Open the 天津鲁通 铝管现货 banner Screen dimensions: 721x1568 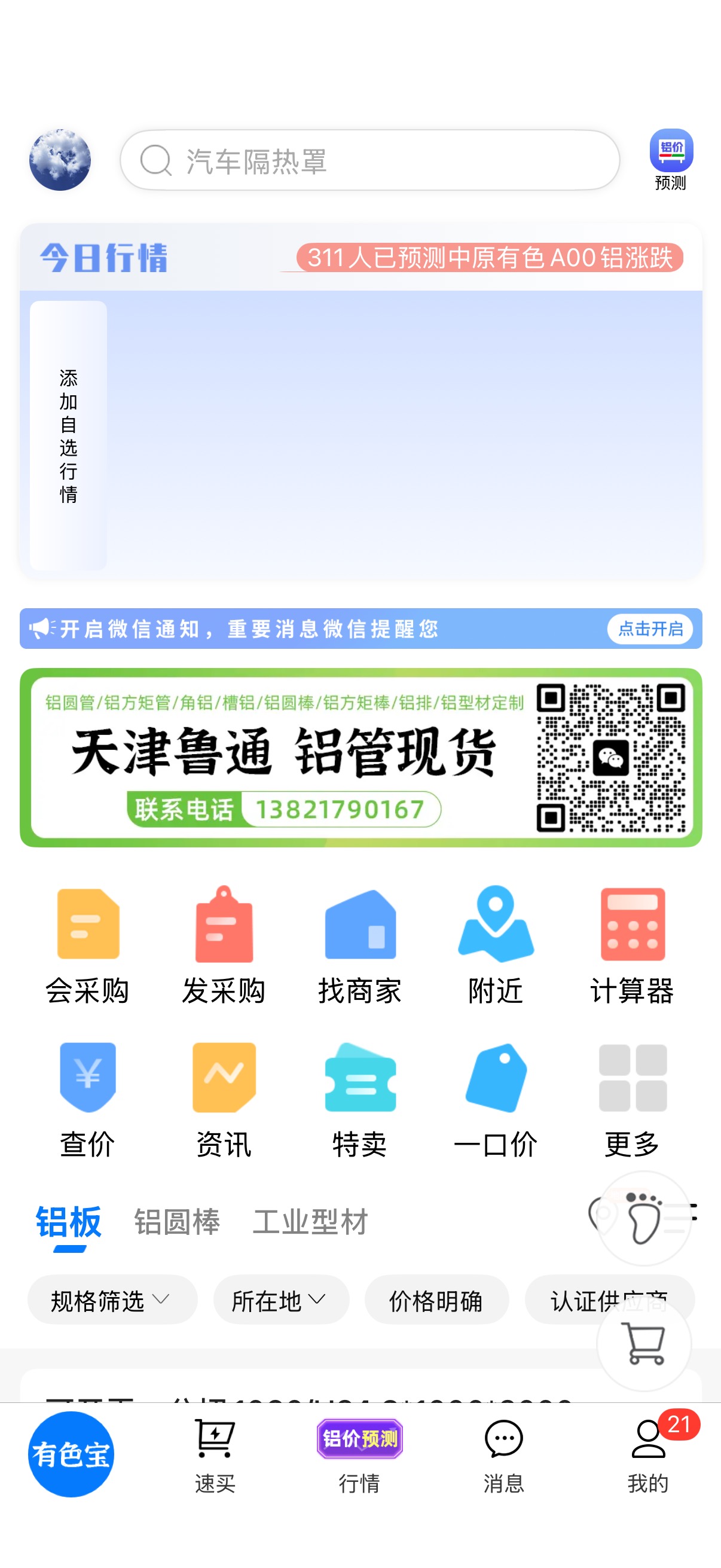pos(361,757)
